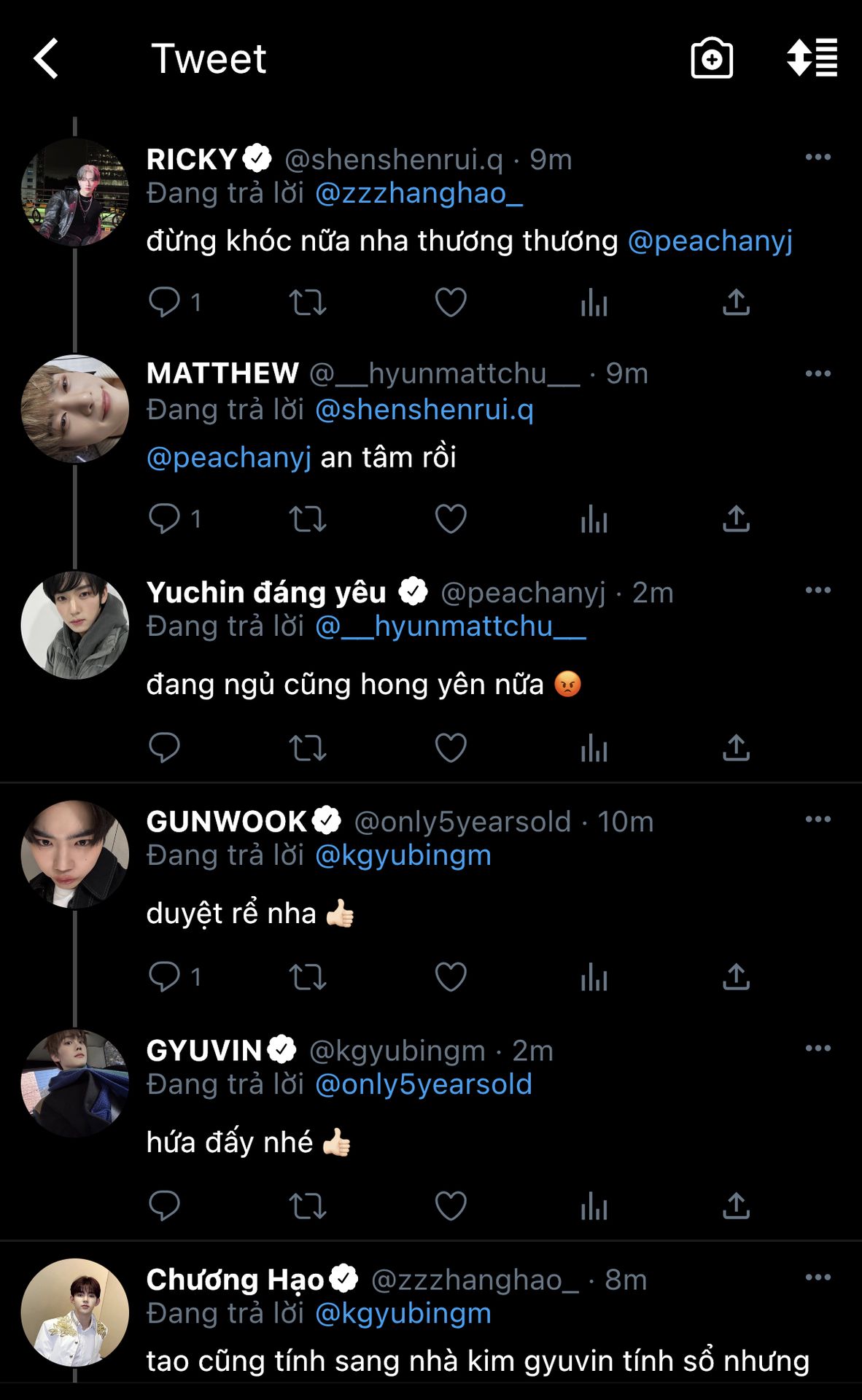Reply to Yuchin đáng yêu's tweet
Image resolution: width=862 pixels, height=1400 pixels.
tap(164, 747)
